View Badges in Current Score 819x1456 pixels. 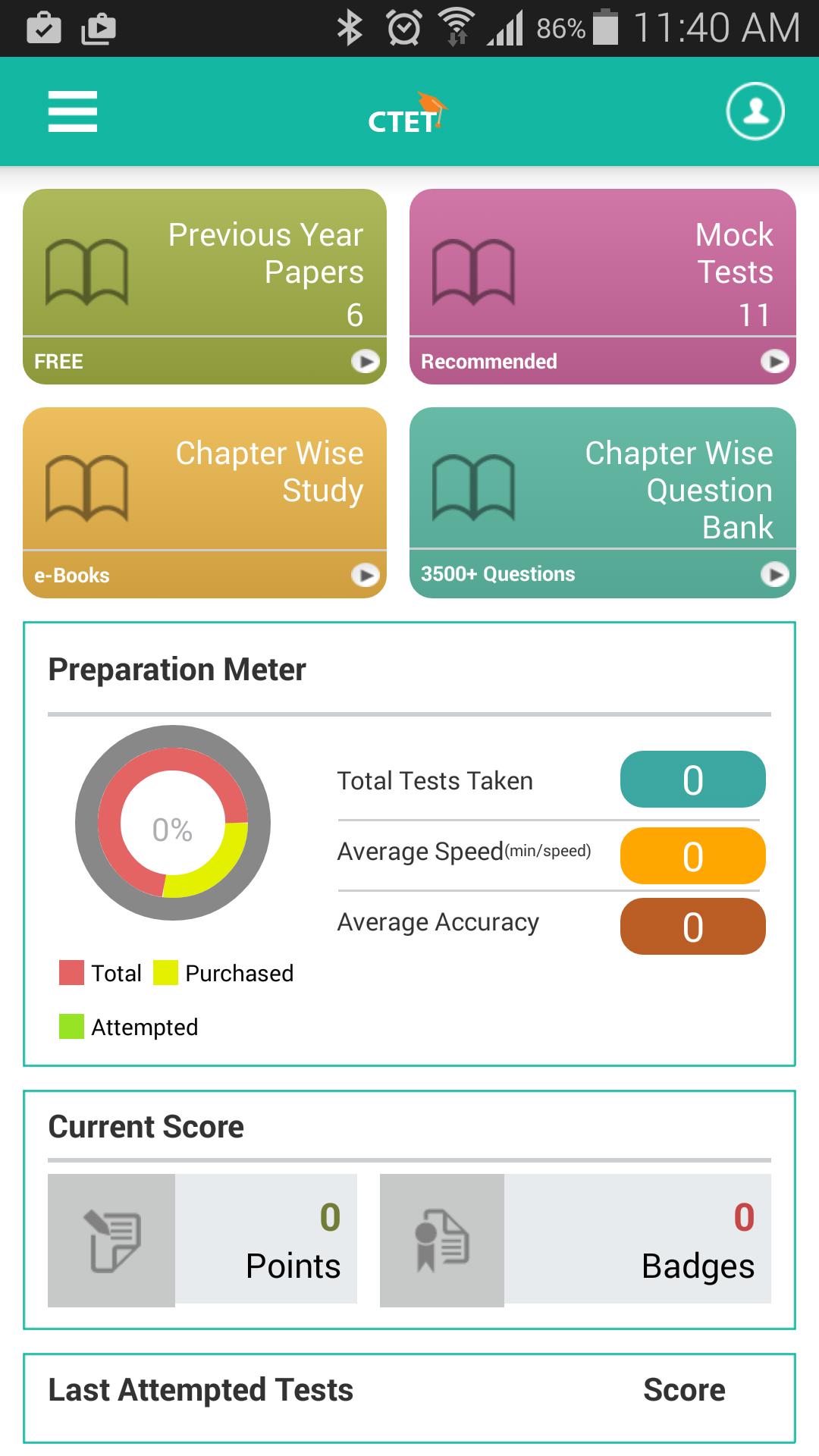click(575, 1239)
